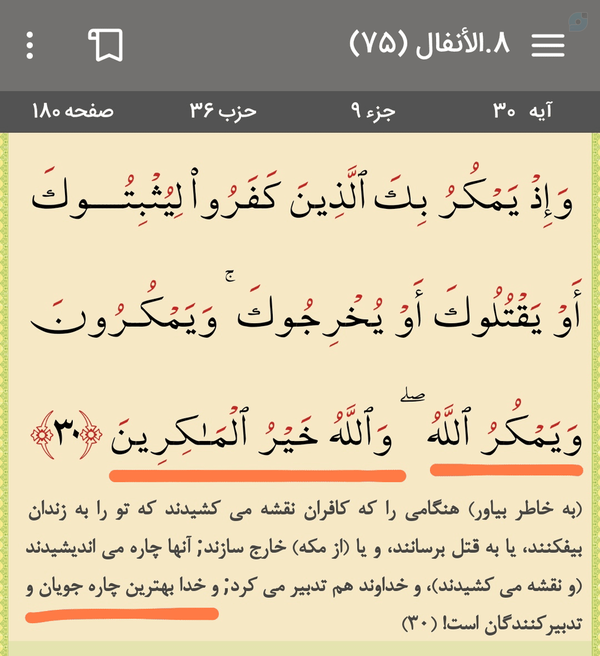
Task: Tap the حزب ۳۶ hizb selector
Action: pyautogui.click(x=223, y=111)
